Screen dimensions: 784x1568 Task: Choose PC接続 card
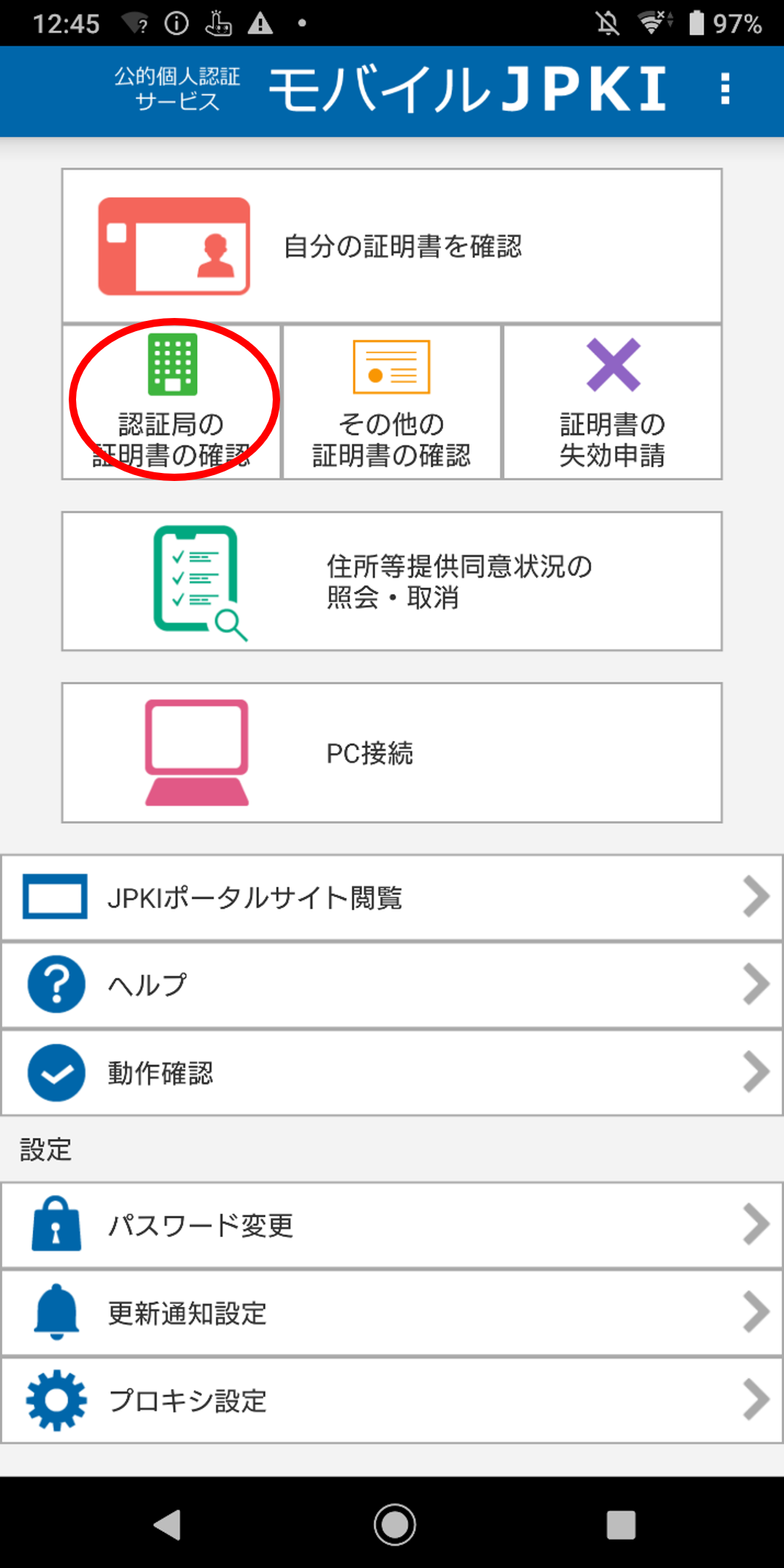[x=392, y=753]
